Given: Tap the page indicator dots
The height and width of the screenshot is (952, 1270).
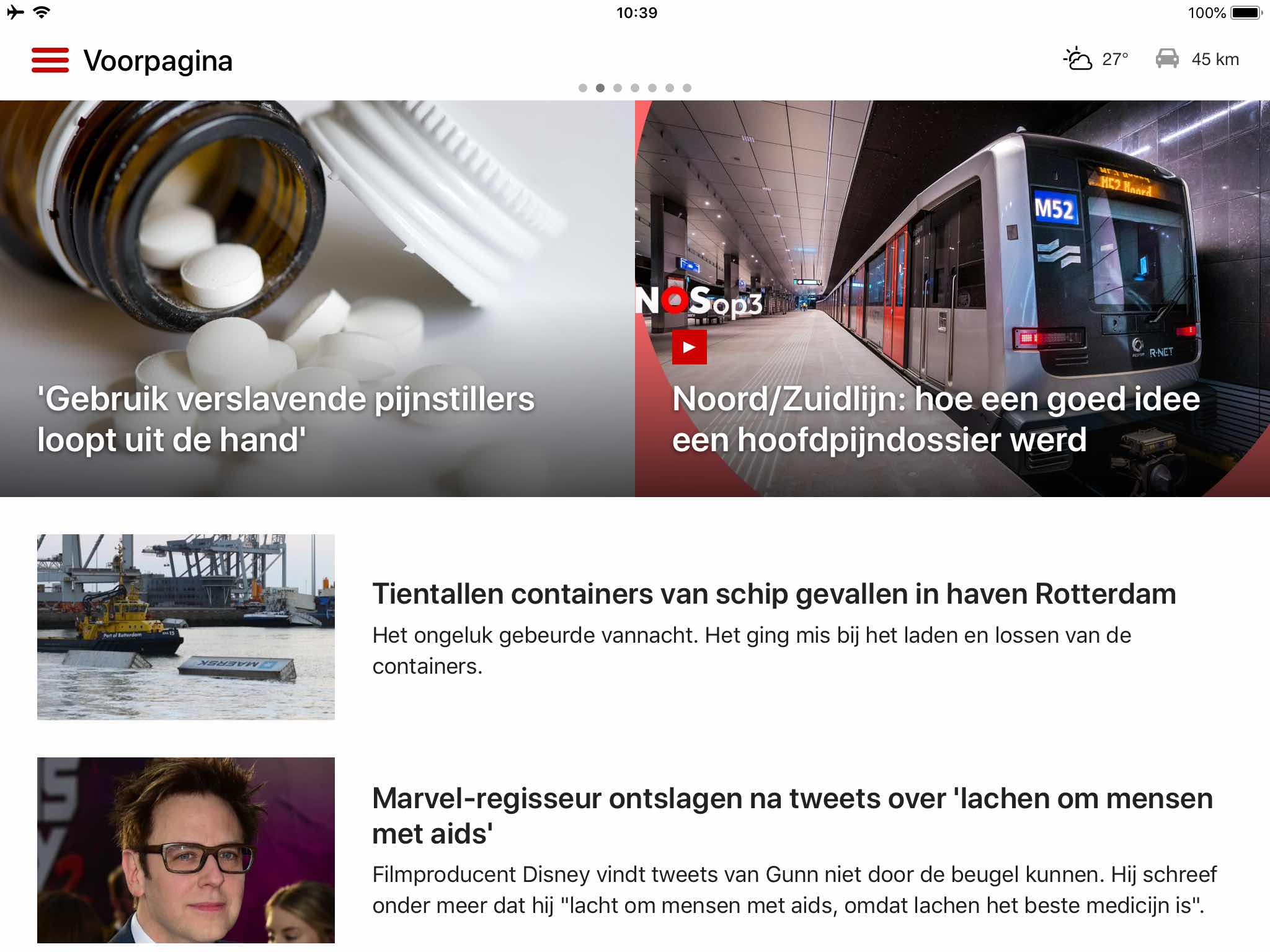Looking at the screenshot, I should pos(634,88).
